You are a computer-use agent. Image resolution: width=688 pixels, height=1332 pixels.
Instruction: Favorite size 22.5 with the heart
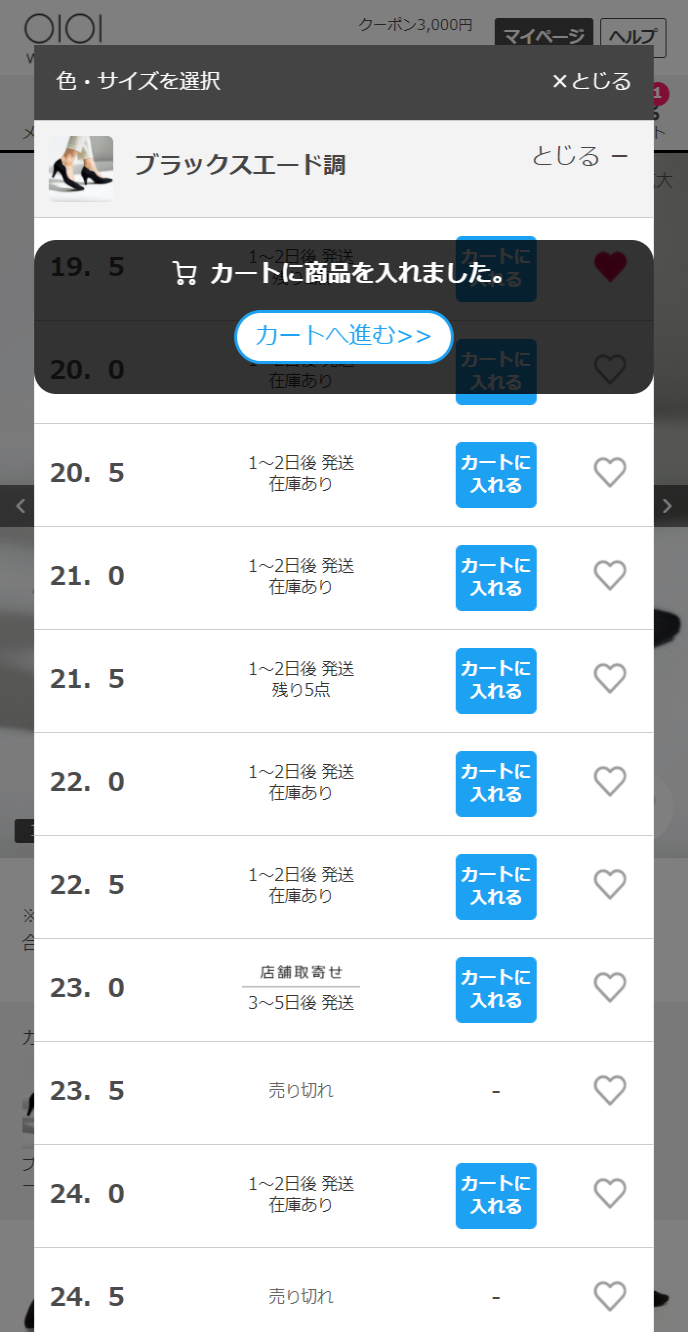pyautogui.click(x=610, y=884)
